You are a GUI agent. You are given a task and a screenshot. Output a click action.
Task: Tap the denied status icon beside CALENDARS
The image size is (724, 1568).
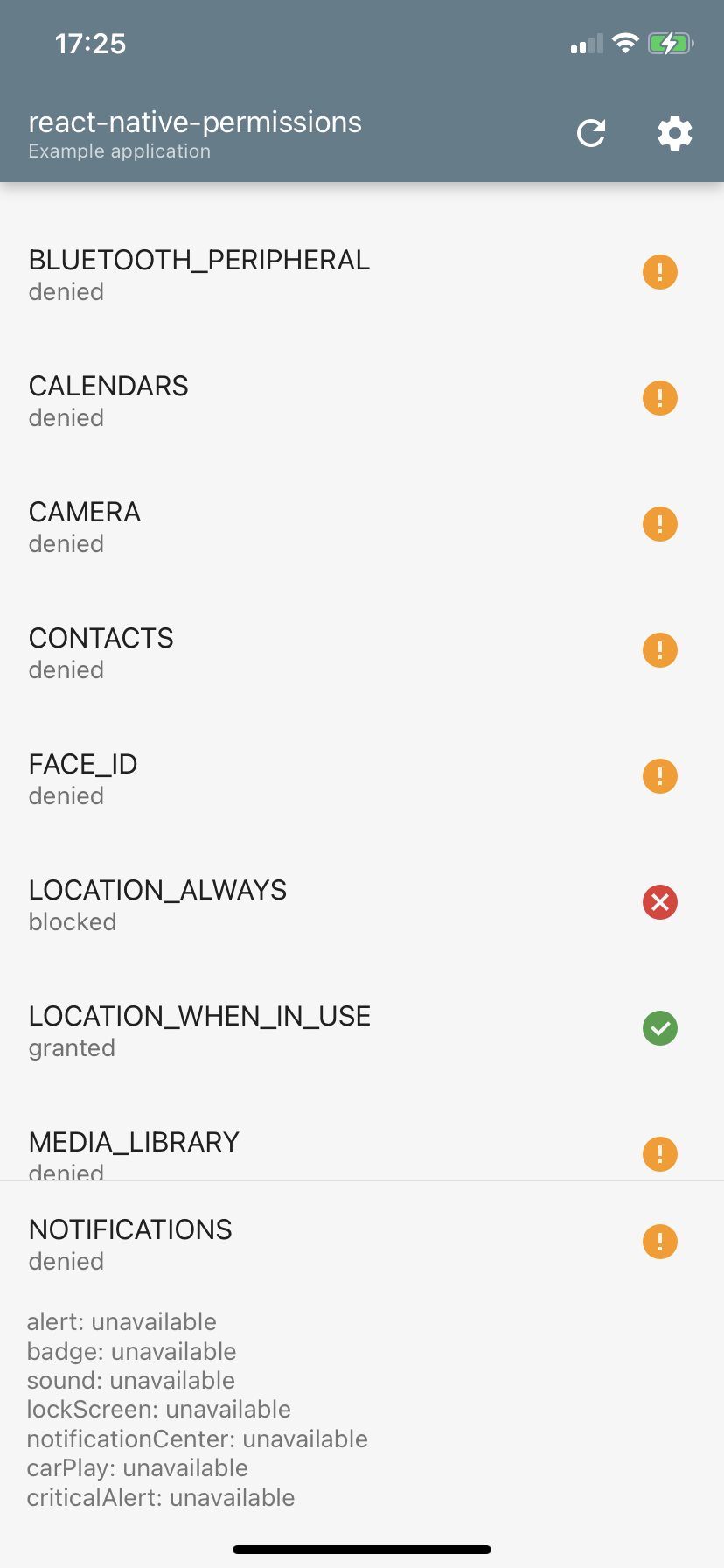tap(660, 398)
